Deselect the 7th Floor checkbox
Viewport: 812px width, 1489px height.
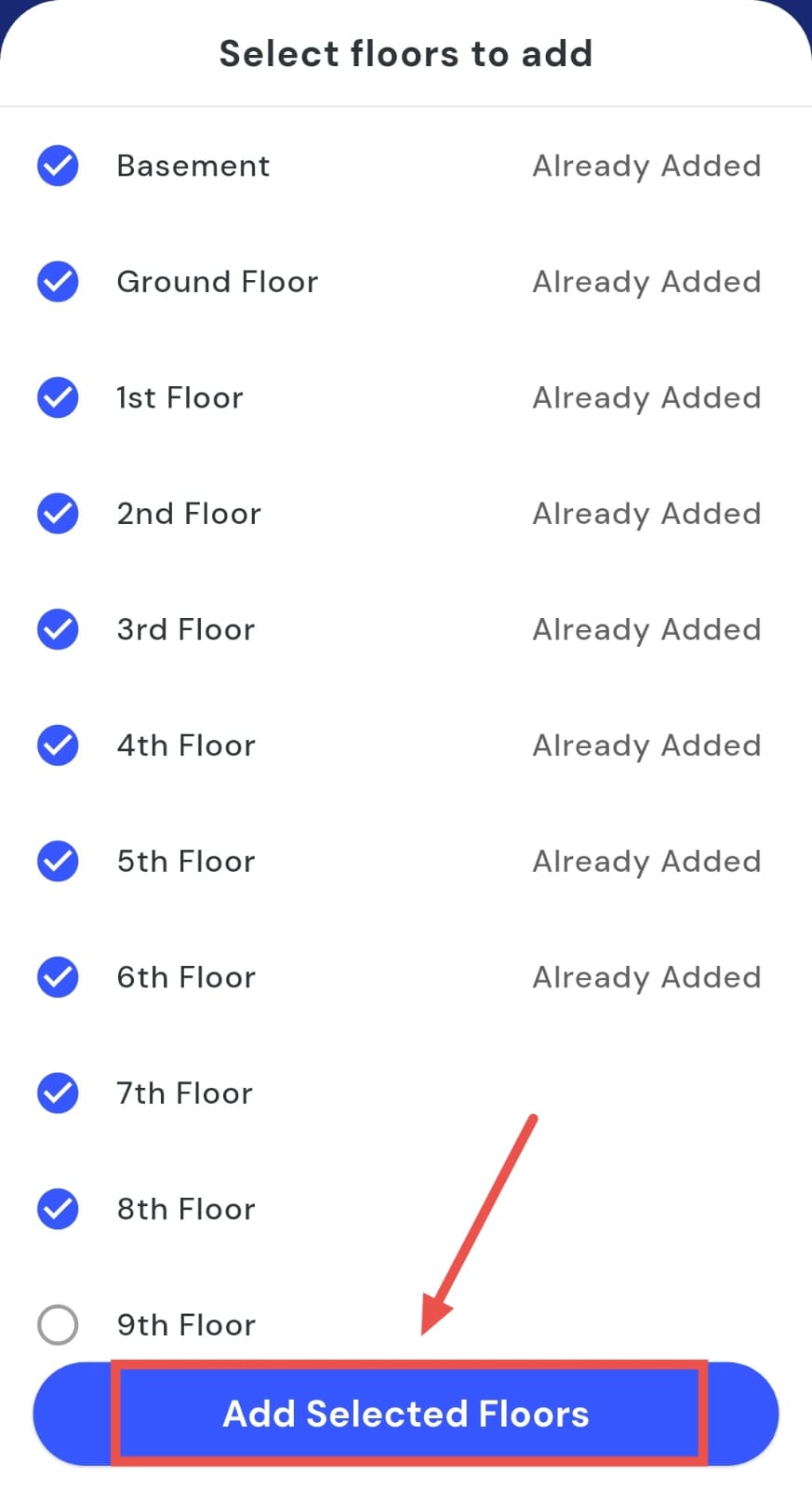(x=58, y=1093)
